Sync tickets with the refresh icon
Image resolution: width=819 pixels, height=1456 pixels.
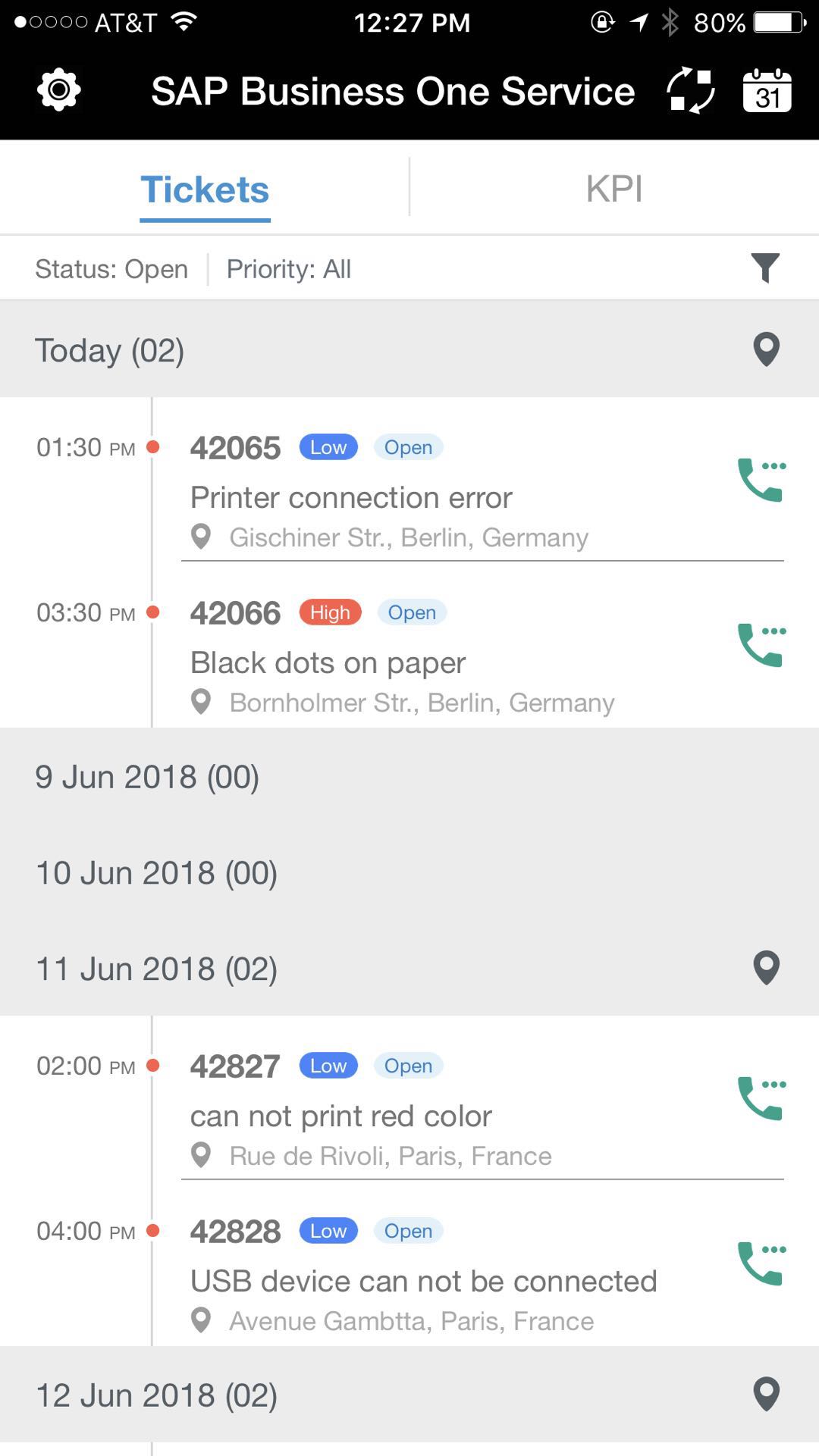coord(690,91)
